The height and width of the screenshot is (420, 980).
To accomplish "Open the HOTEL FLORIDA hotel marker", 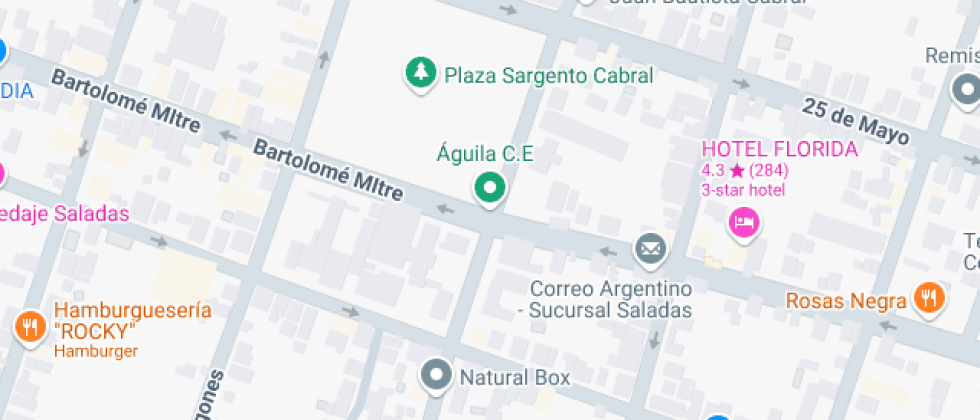I will 744,222.
